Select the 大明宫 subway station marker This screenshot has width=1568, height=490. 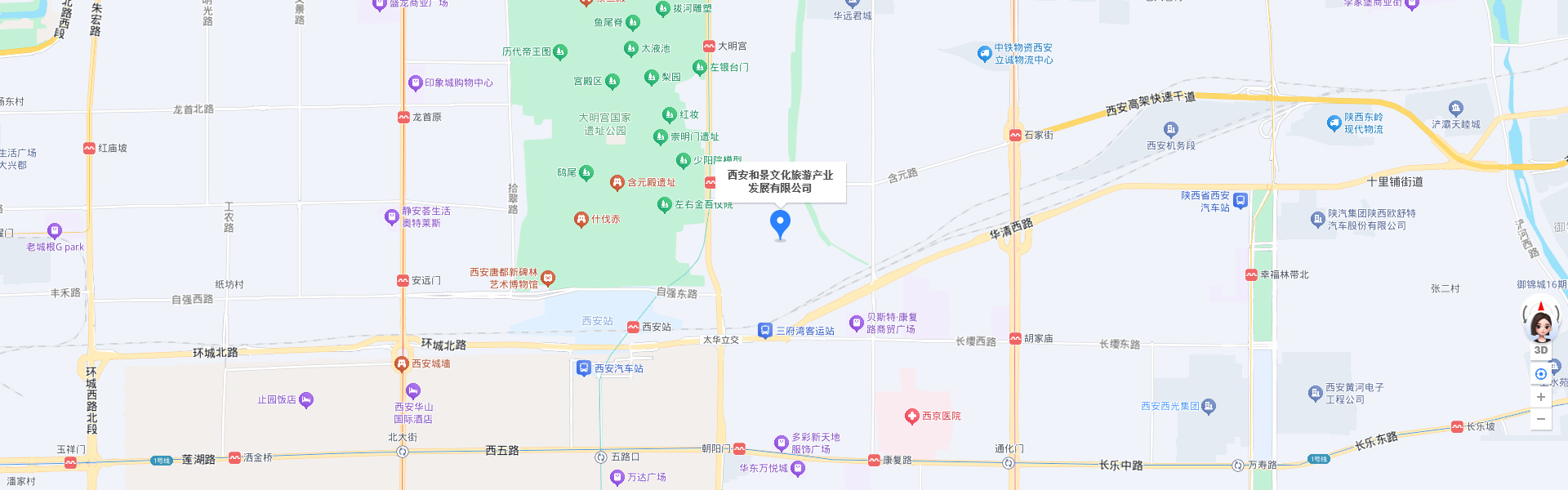709,47
